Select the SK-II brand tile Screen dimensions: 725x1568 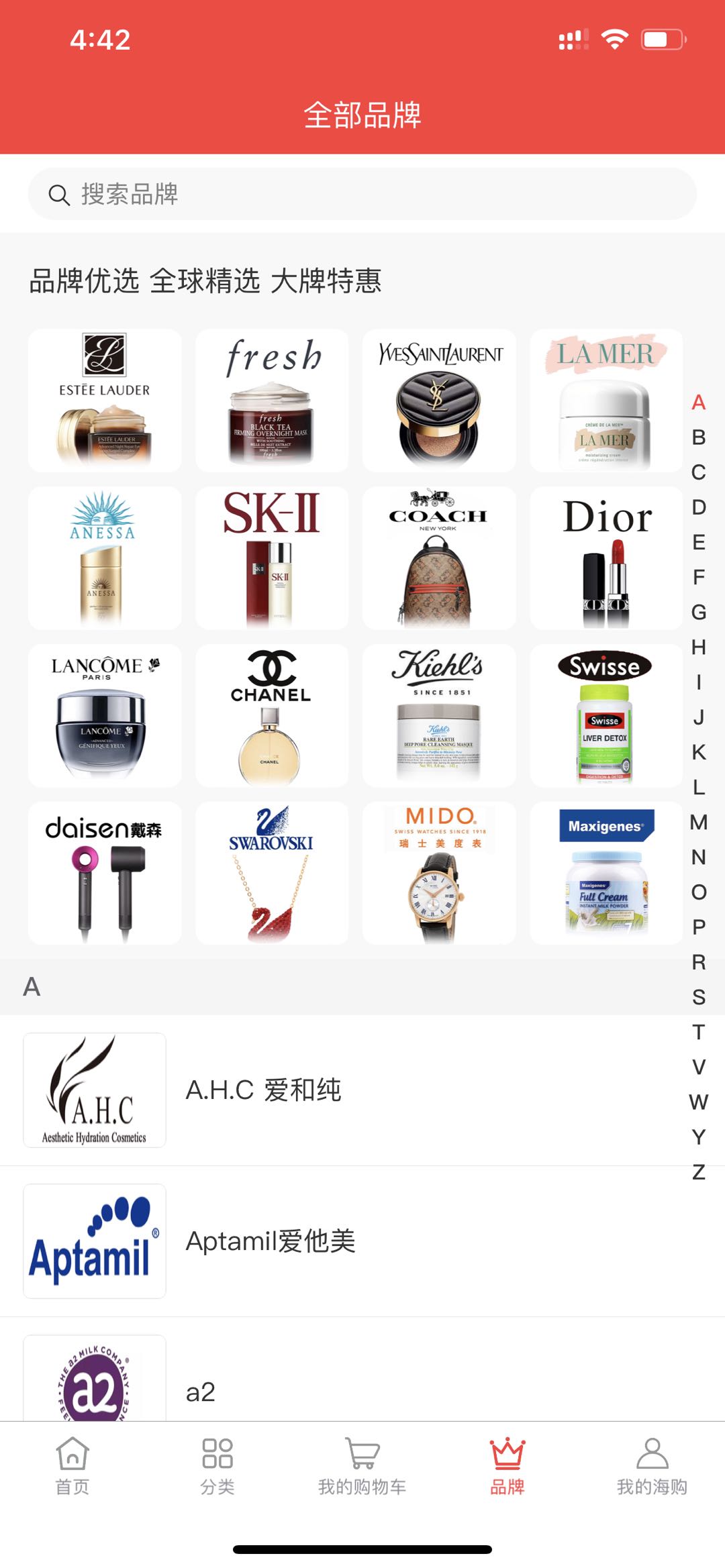click(x=272, y=558)
